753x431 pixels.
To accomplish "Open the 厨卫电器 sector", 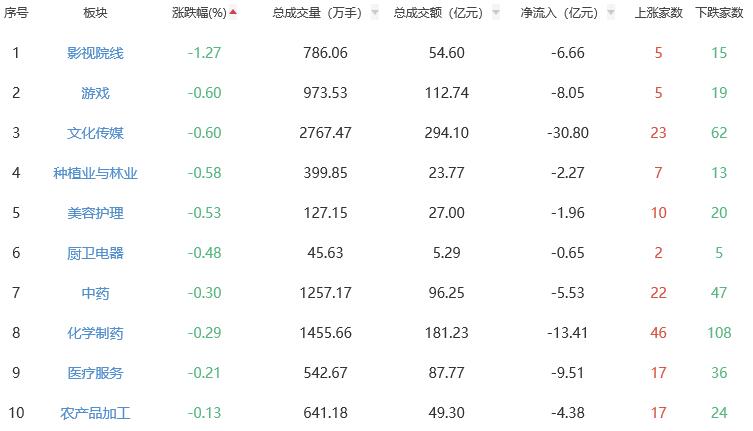I will pos(95,252).
